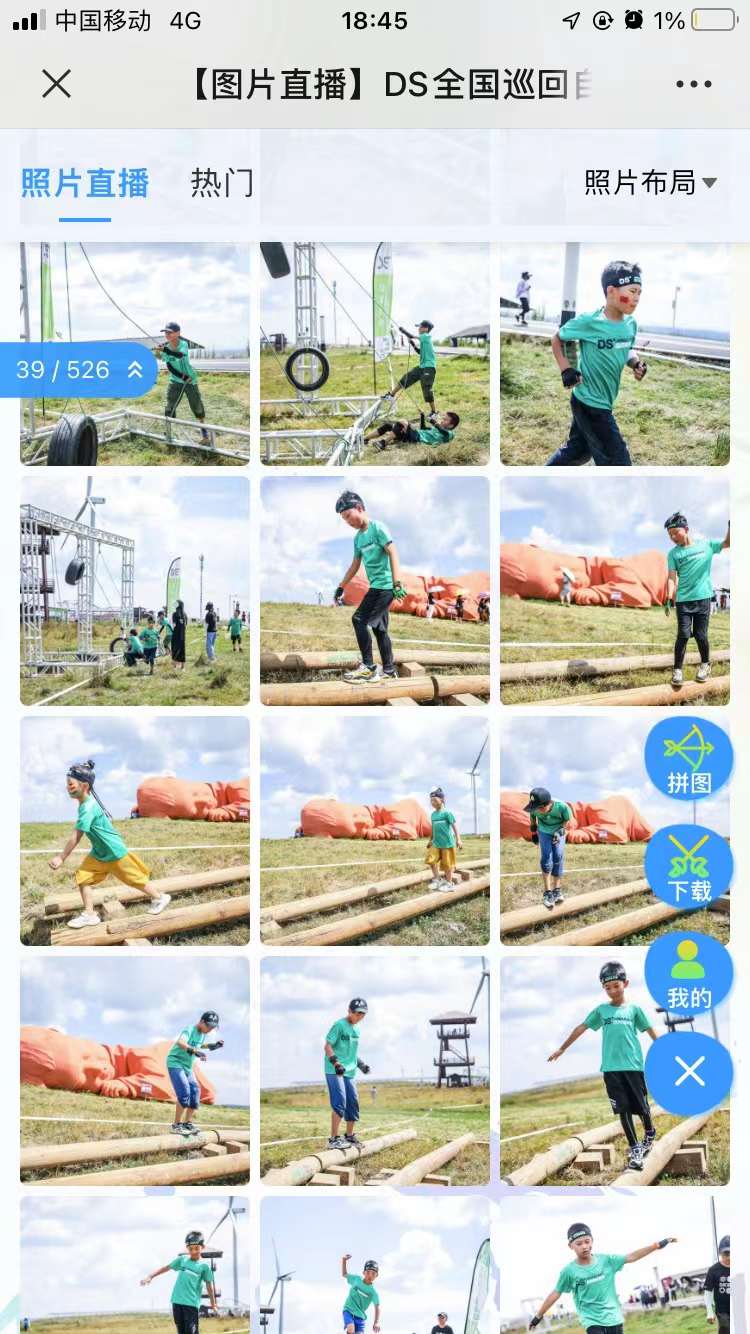Open the 我的 profile button

point(689,974)
